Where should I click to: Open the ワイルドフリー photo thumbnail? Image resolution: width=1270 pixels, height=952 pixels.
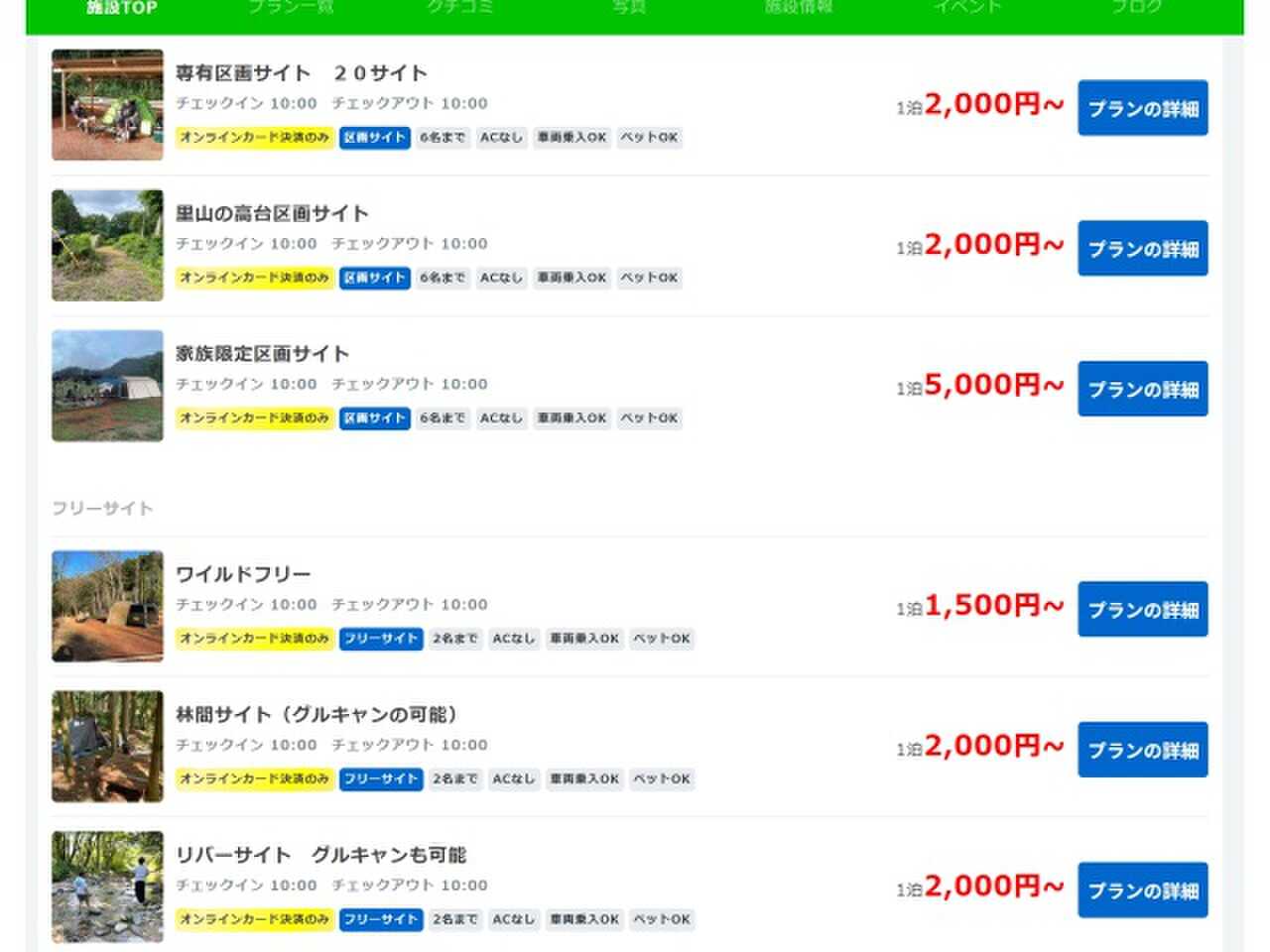tap(107, 607)
